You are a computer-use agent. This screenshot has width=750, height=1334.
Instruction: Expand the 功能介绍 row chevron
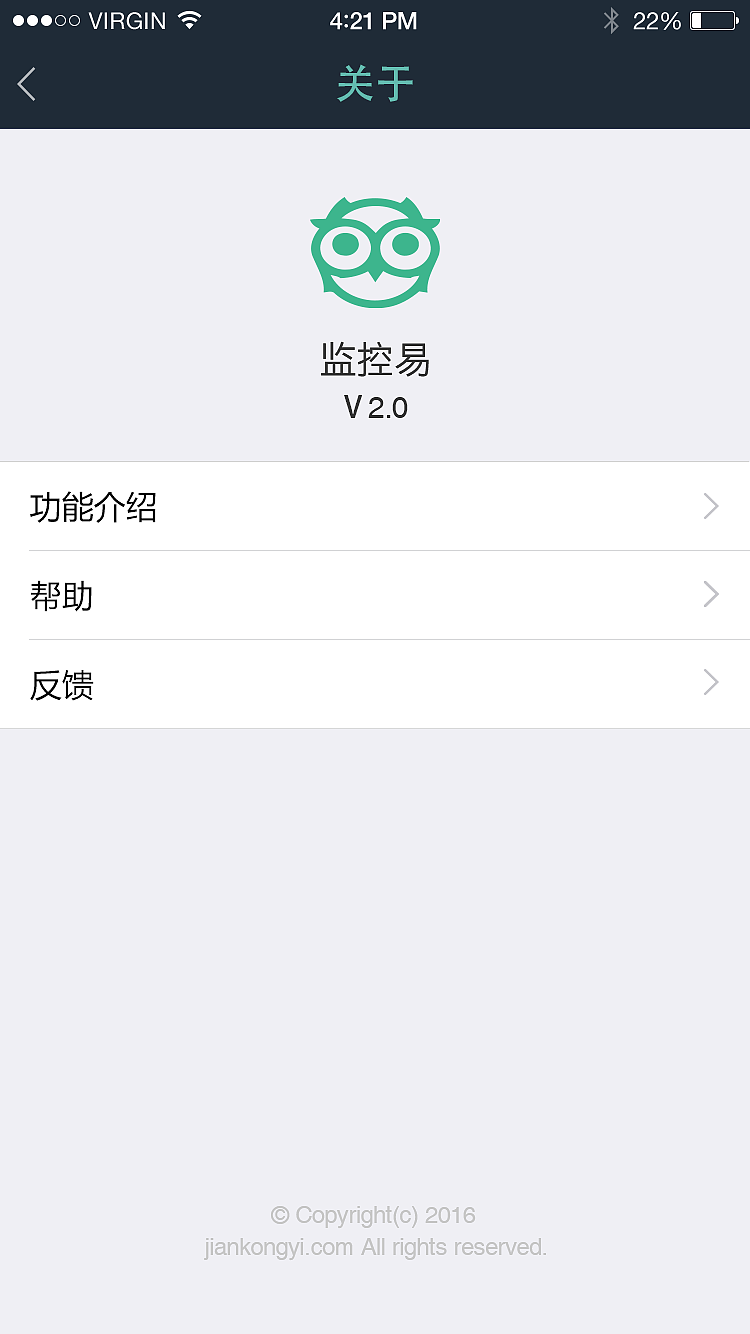(x=710, y=506)
